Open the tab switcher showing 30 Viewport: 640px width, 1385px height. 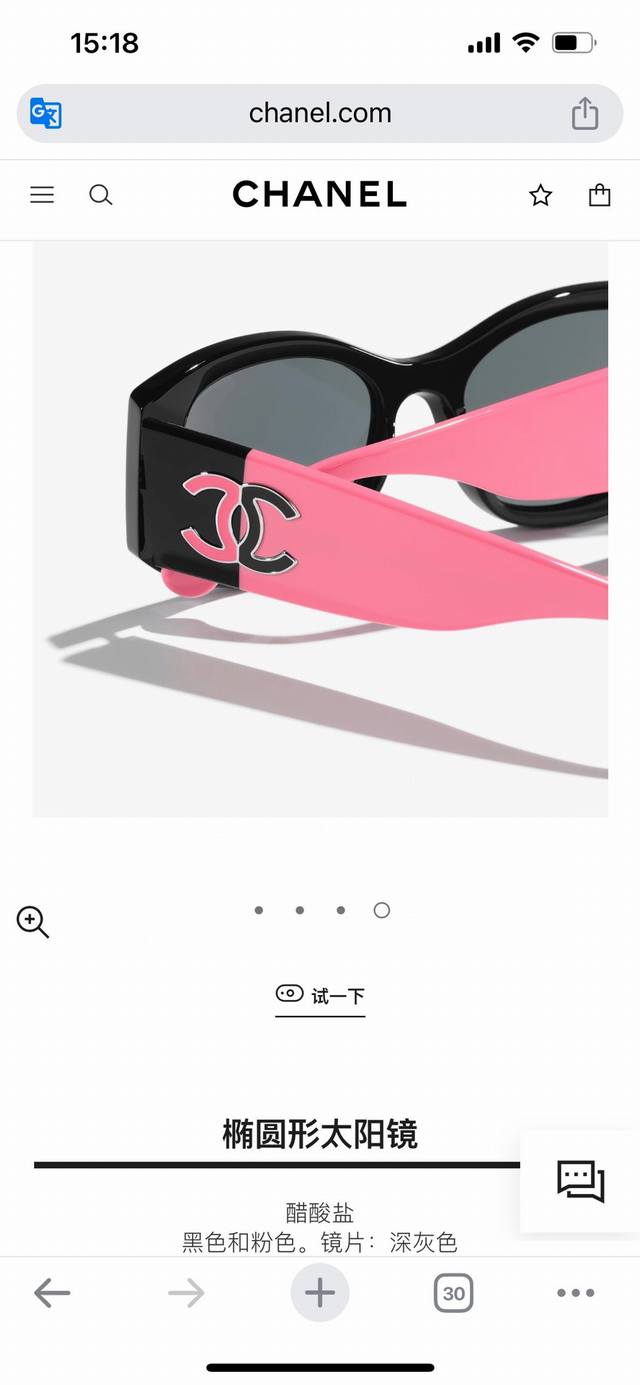click(454, 1293)
